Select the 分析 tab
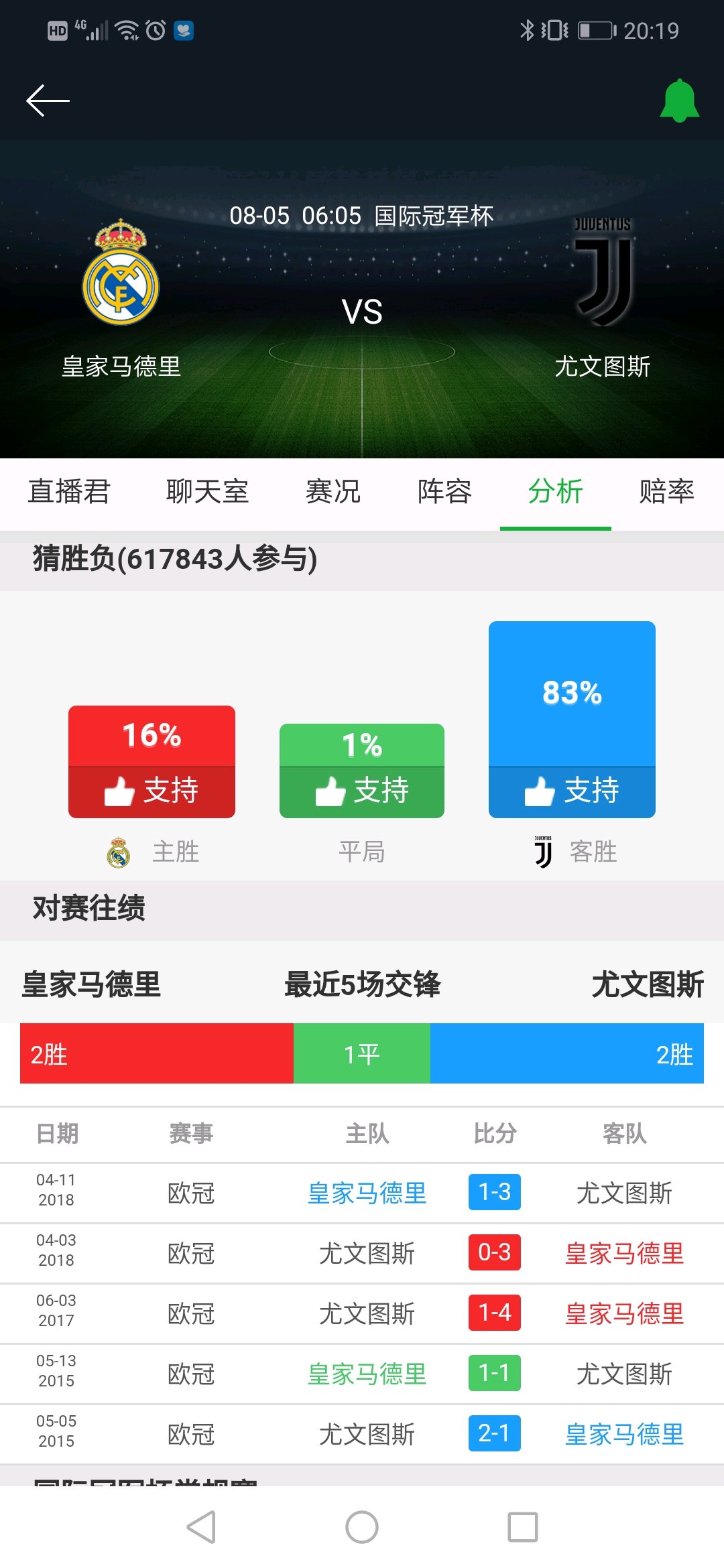Viewport: 724px width, 1568px height. coord(555,491)
